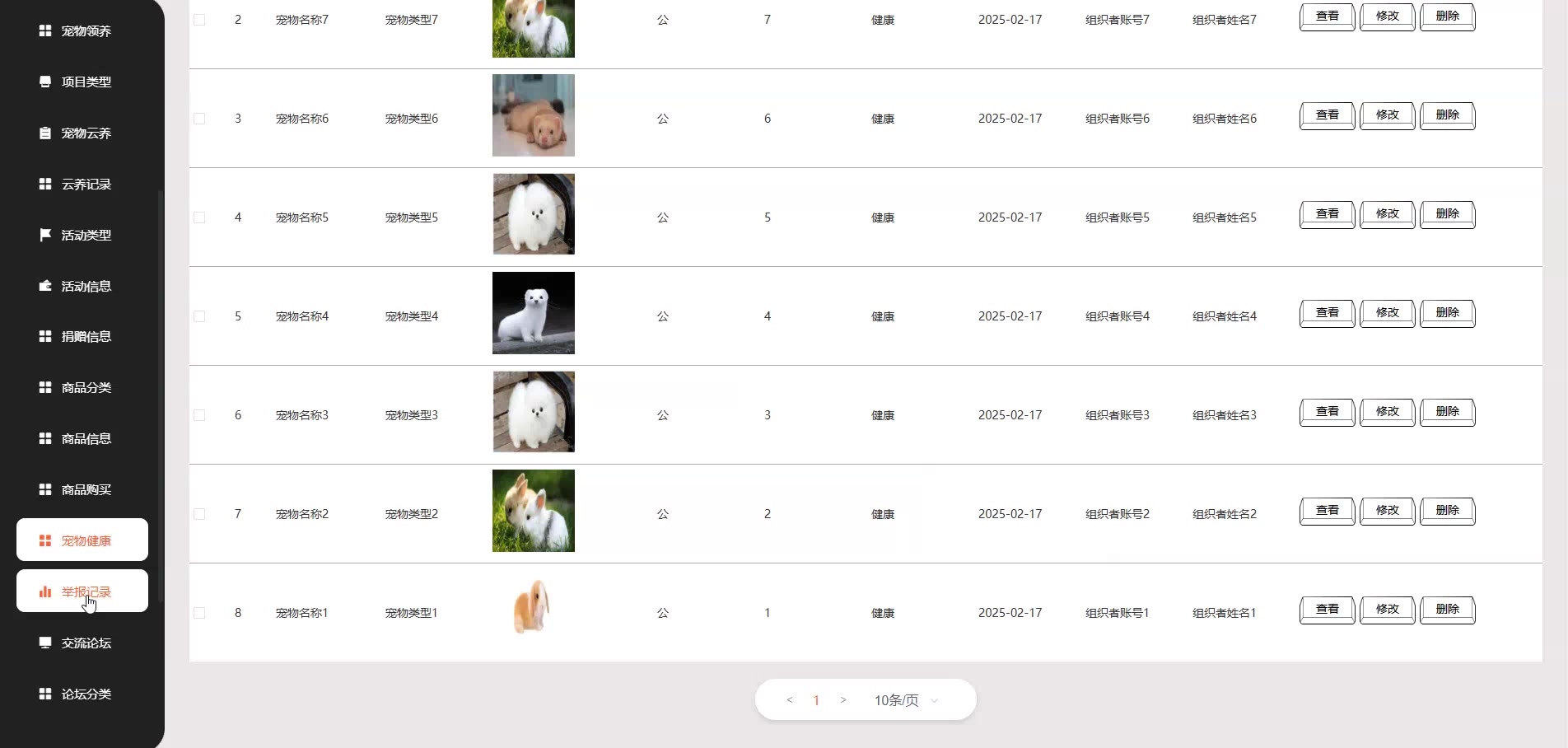Select 活动信息 in the sidebar

pos(86,287)
